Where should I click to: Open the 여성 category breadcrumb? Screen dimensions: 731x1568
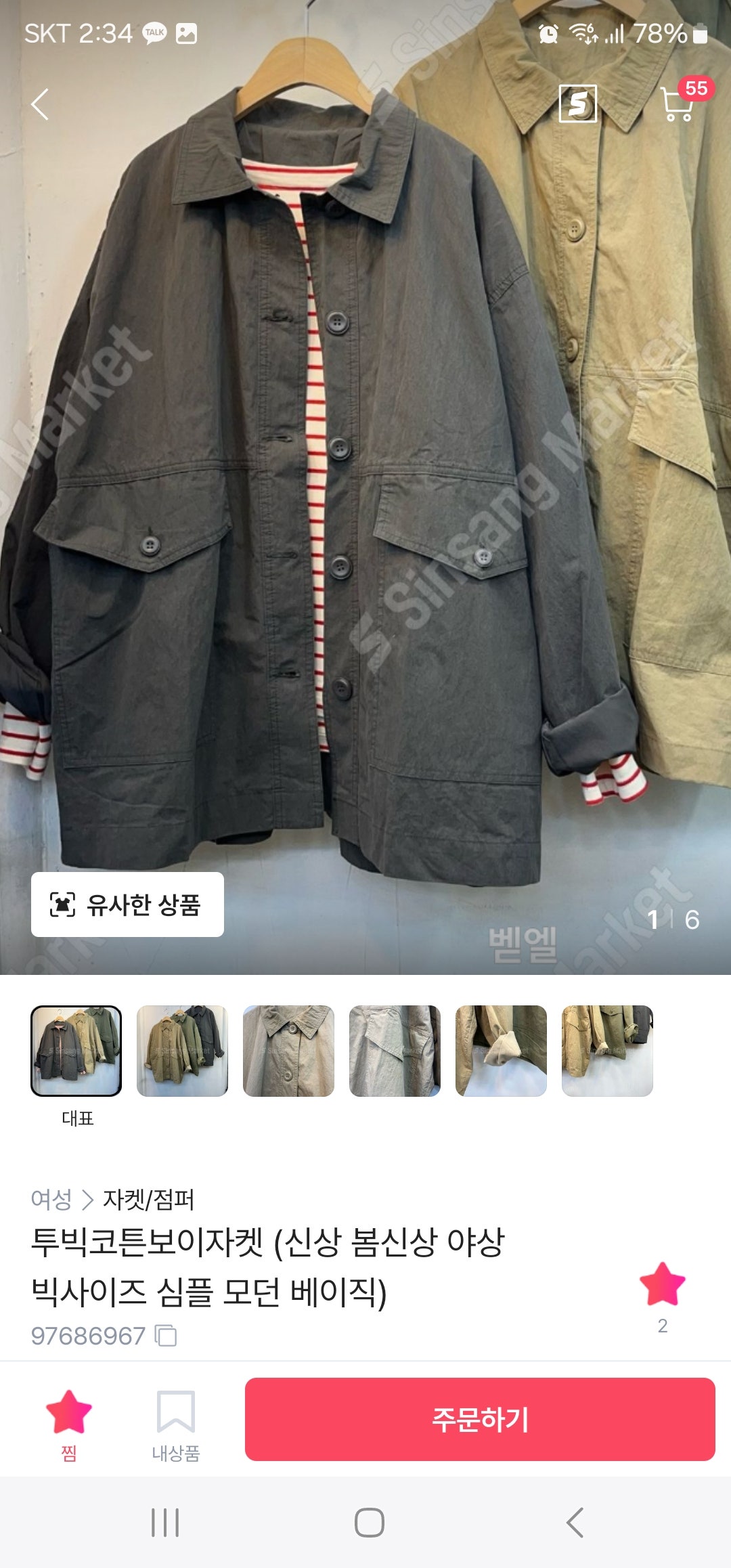[x=51, y=1200]
